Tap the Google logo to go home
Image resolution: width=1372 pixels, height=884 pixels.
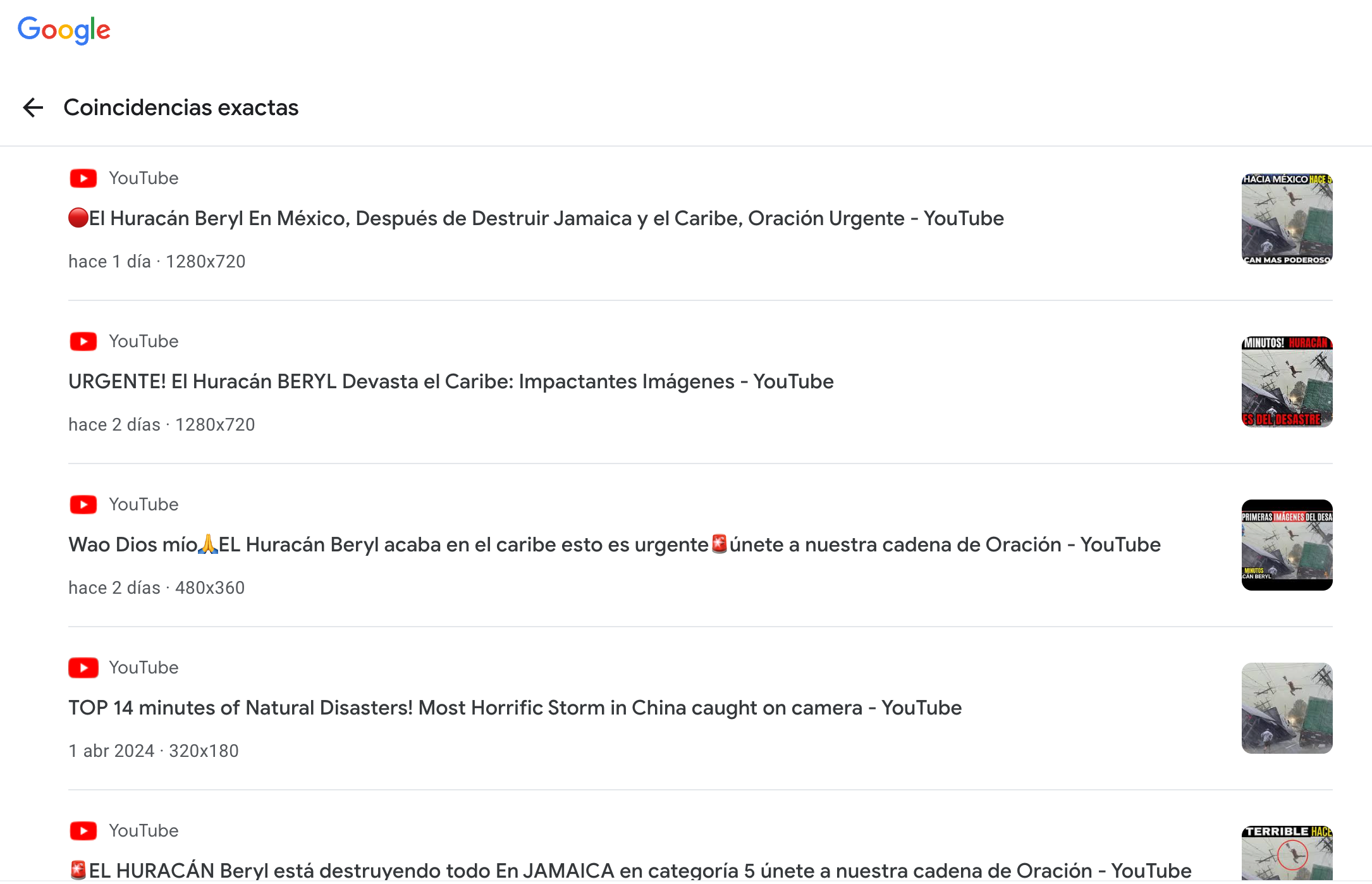(64, 30)
